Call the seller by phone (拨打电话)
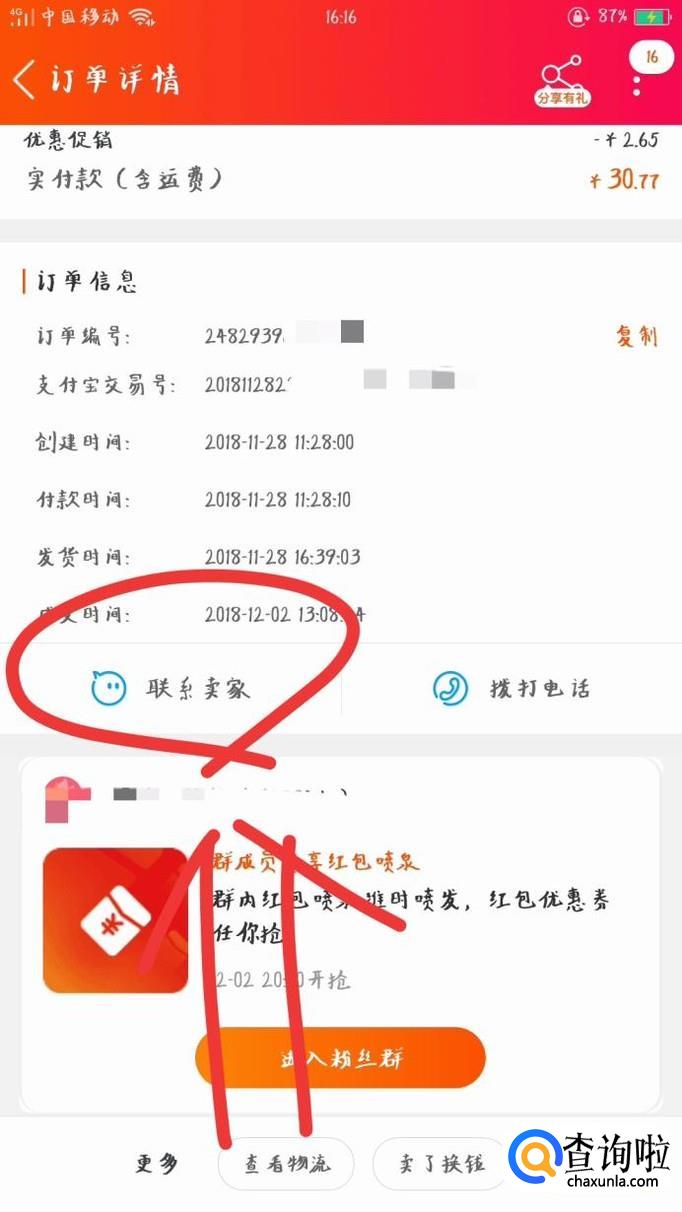682x1212 pixels. (x=511, y=688)
